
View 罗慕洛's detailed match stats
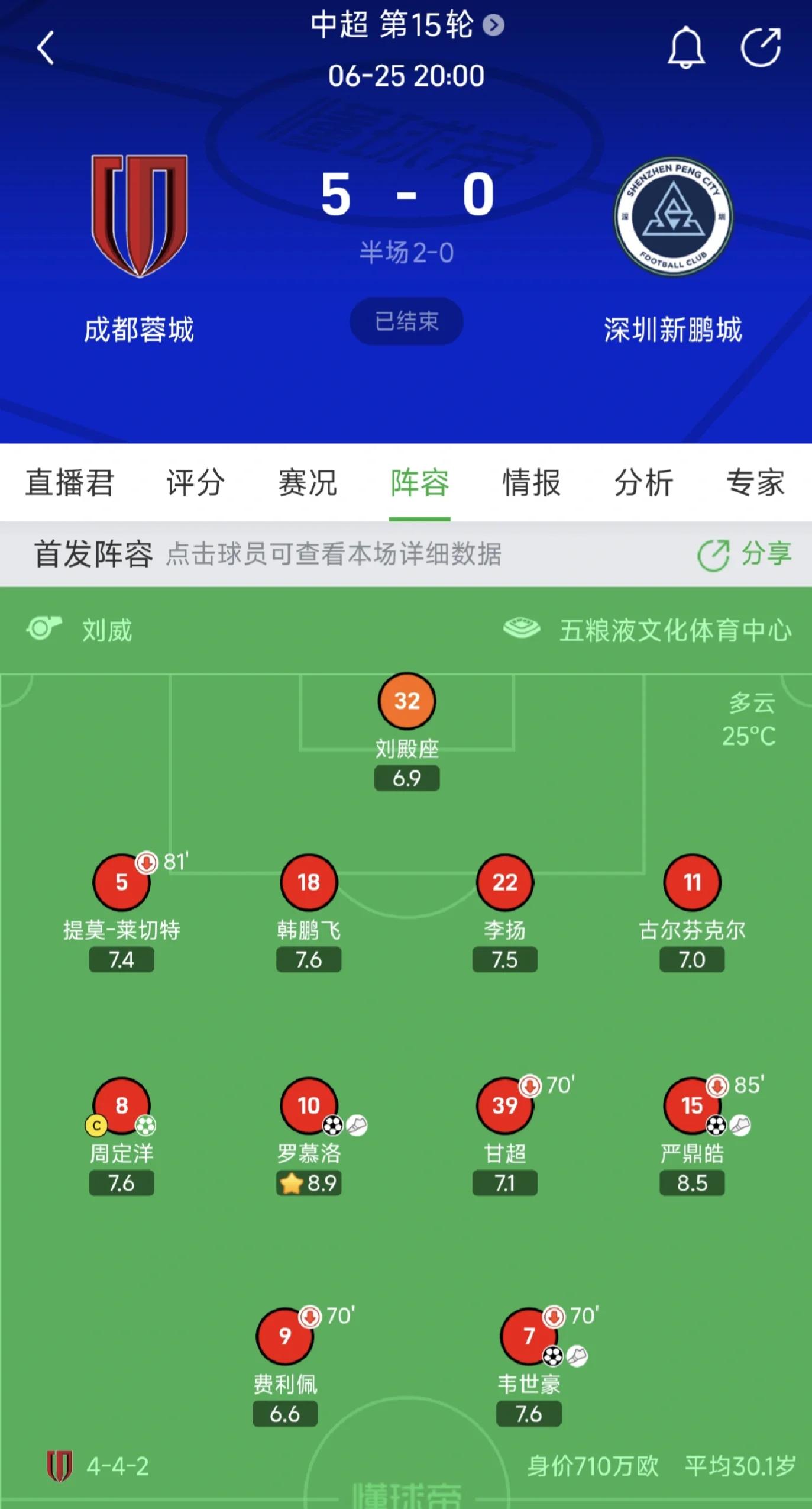[x=309, y=1105]
